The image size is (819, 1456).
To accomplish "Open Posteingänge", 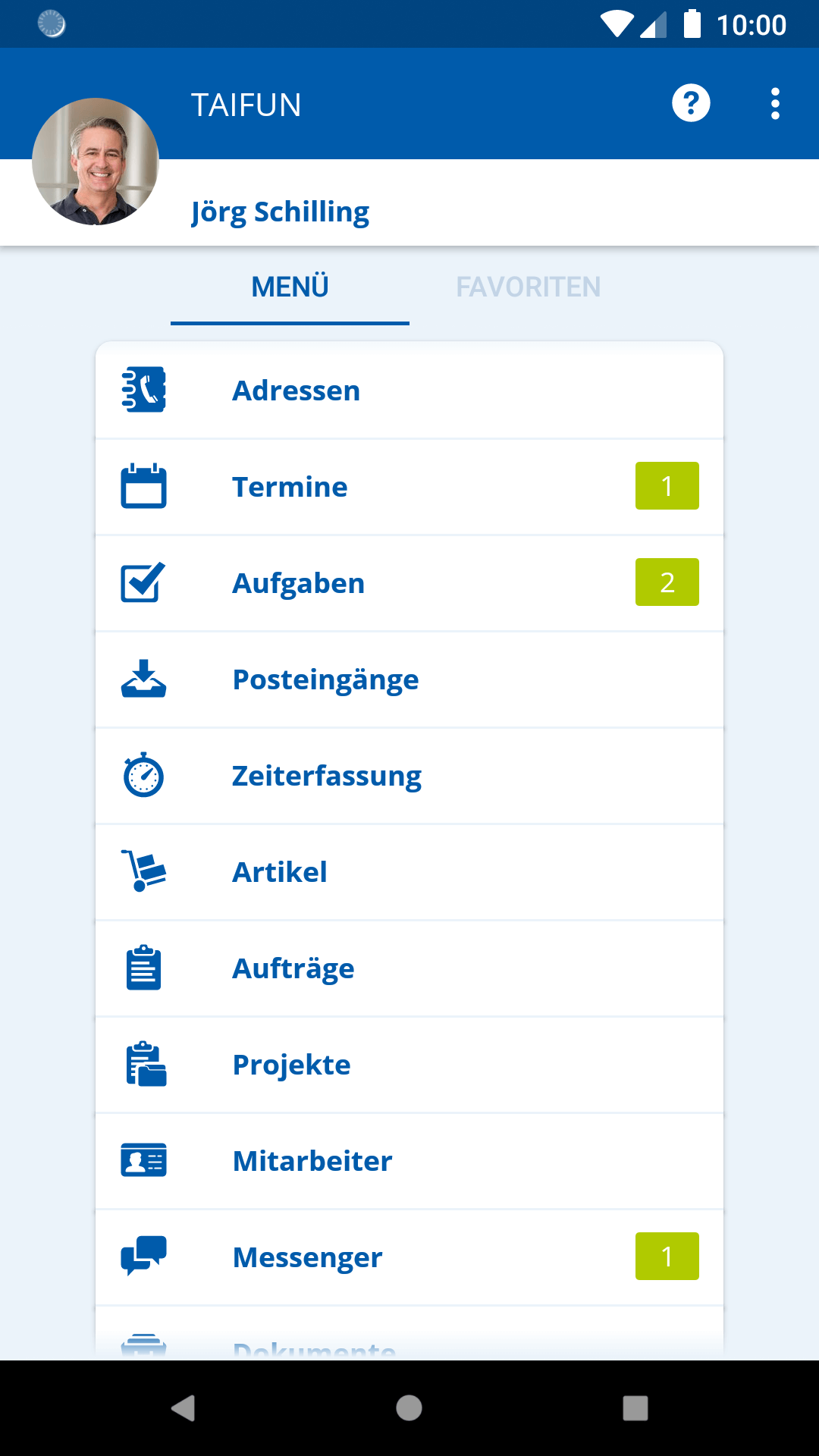I will tap(409, 679).
